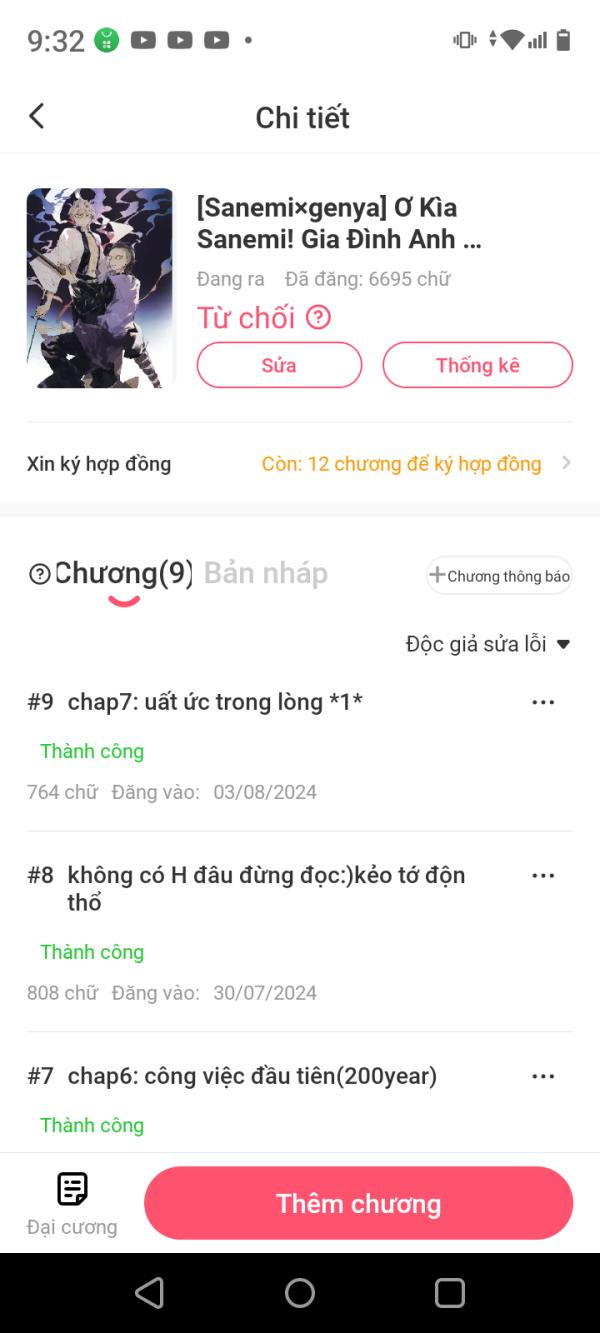Tap Thêm chương to add a chapter
The height and width of the screenshot is (1333, 600).
(358, 1203)
